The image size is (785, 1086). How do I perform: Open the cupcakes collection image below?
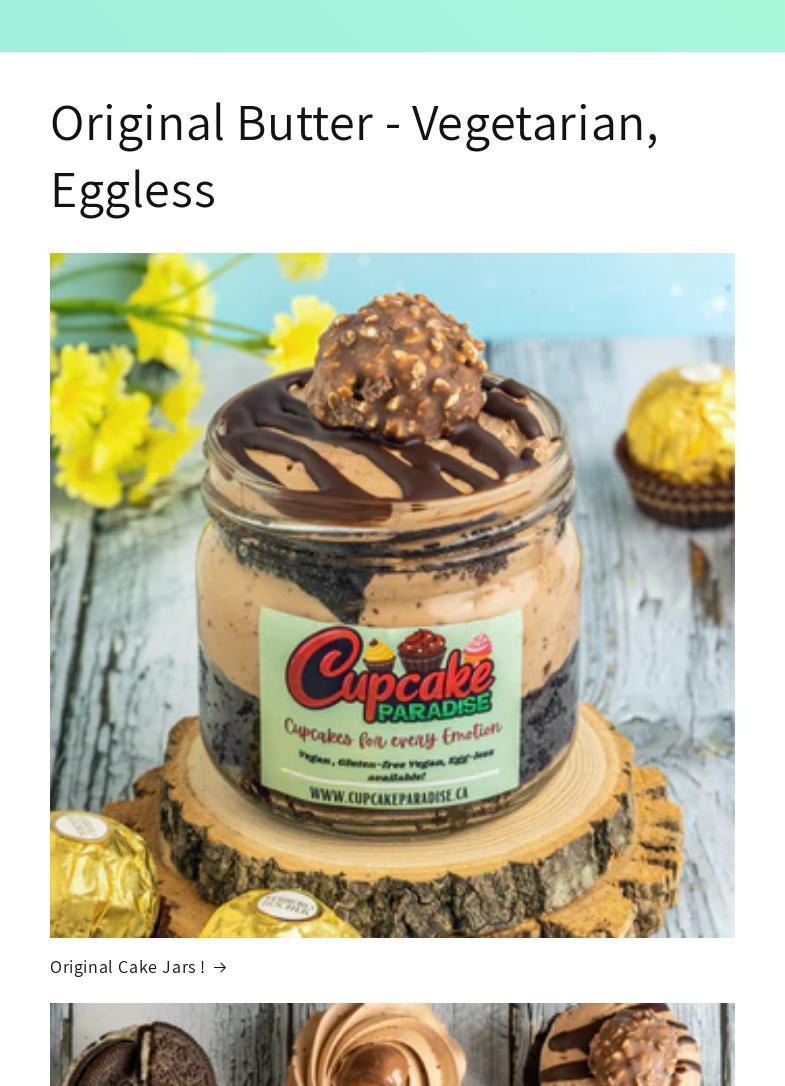392,1045
